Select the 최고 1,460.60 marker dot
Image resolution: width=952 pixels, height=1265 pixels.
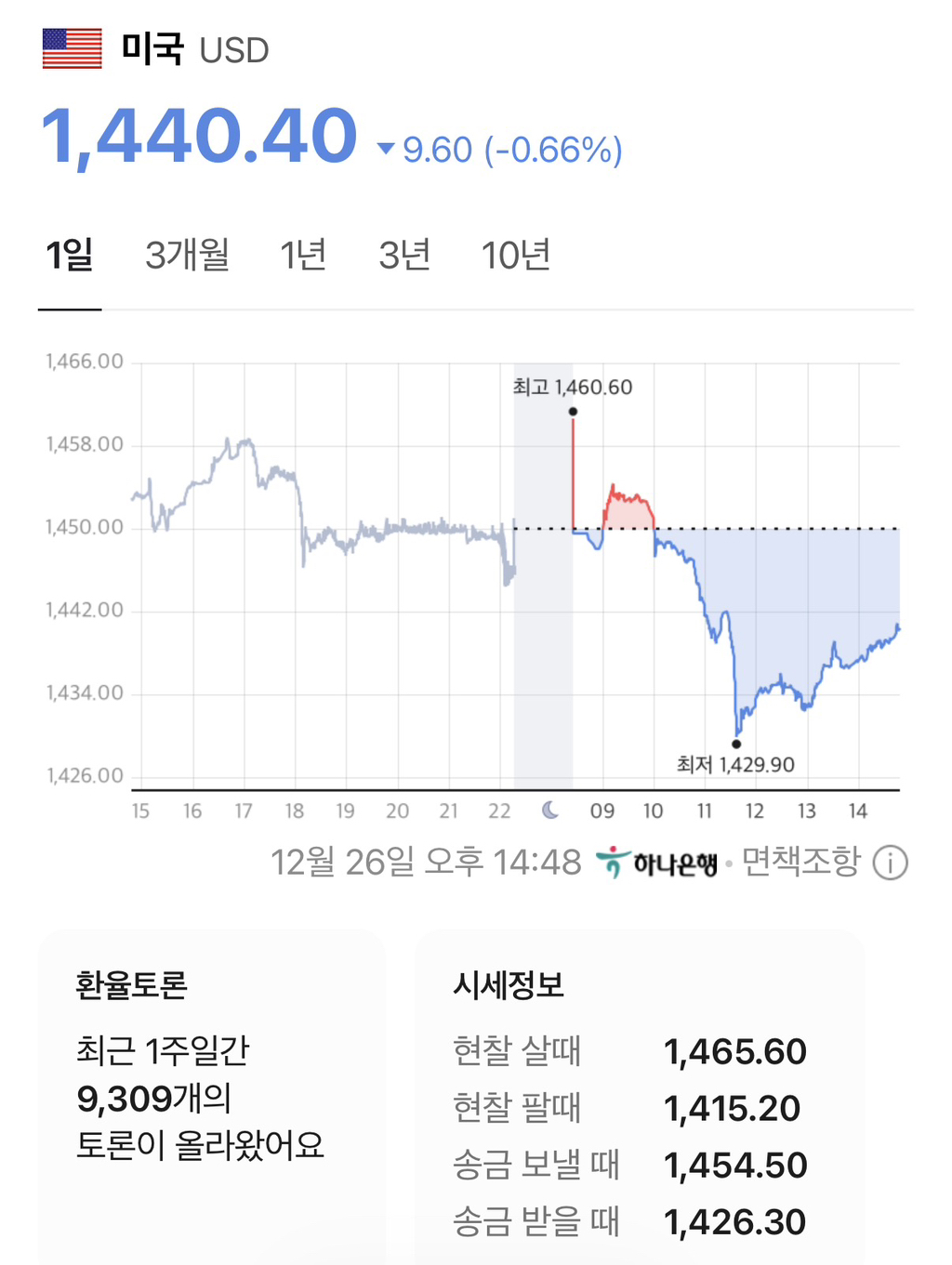pyautogui.click(x=573, y=410)
